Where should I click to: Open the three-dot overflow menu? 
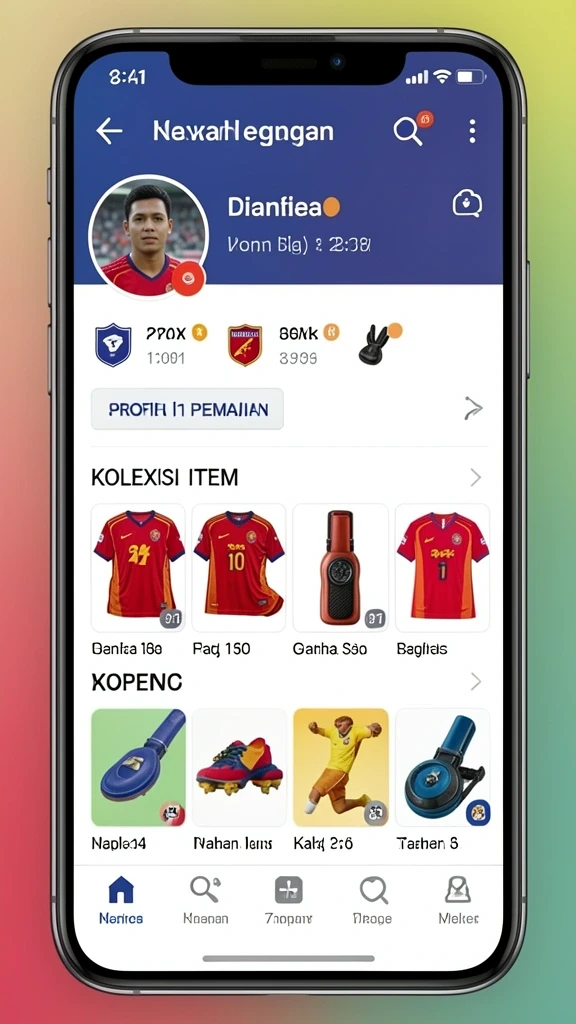[x=472, y=131]
